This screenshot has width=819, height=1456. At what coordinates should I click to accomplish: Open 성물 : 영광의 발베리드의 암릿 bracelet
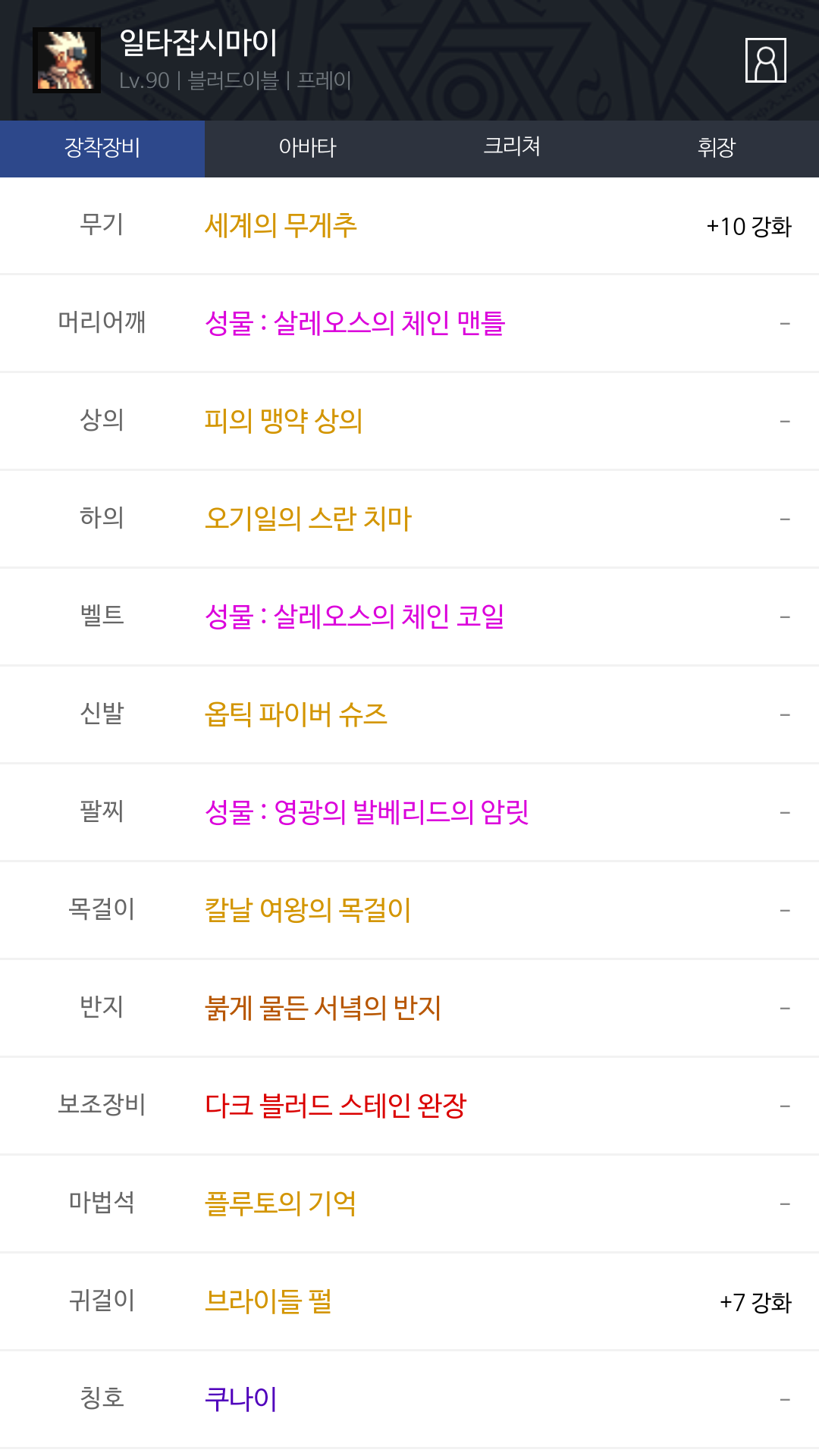click(x=367, y=812)
